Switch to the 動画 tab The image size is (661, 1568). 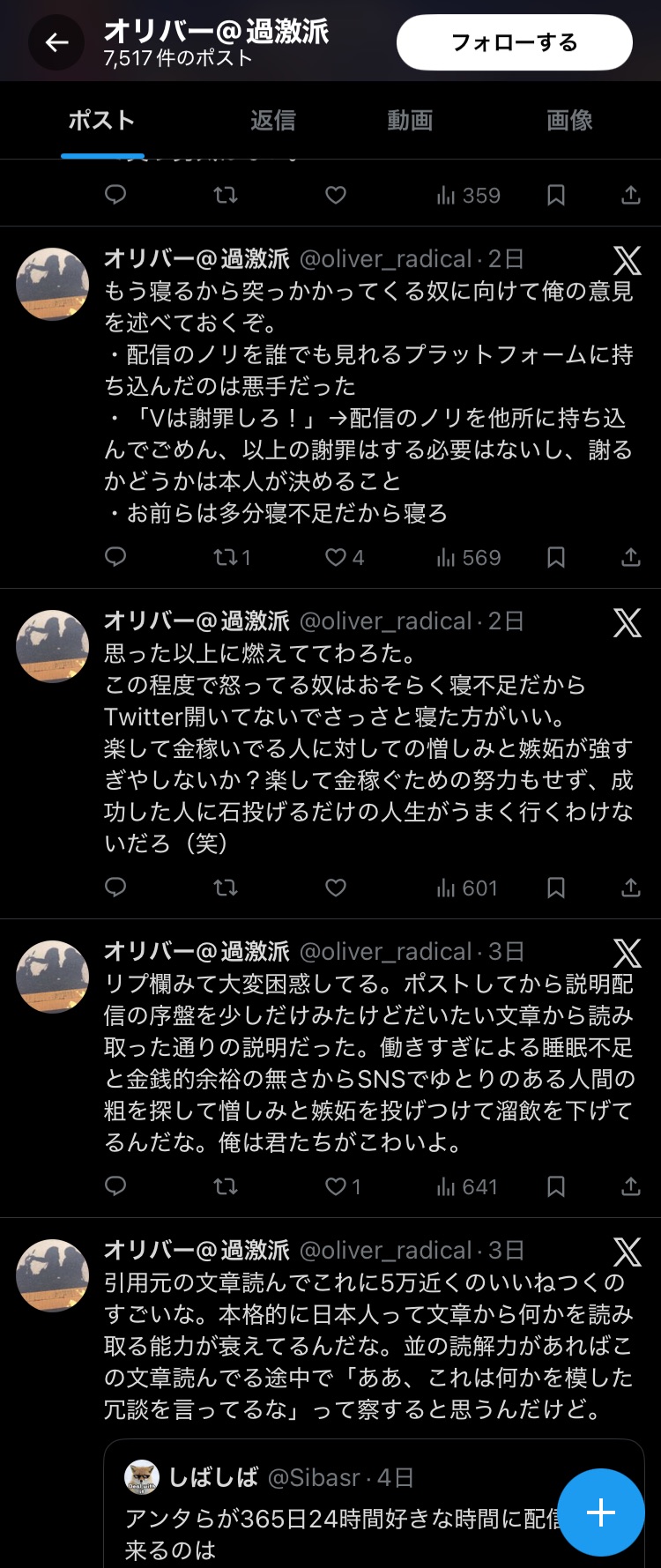[410, 120]
